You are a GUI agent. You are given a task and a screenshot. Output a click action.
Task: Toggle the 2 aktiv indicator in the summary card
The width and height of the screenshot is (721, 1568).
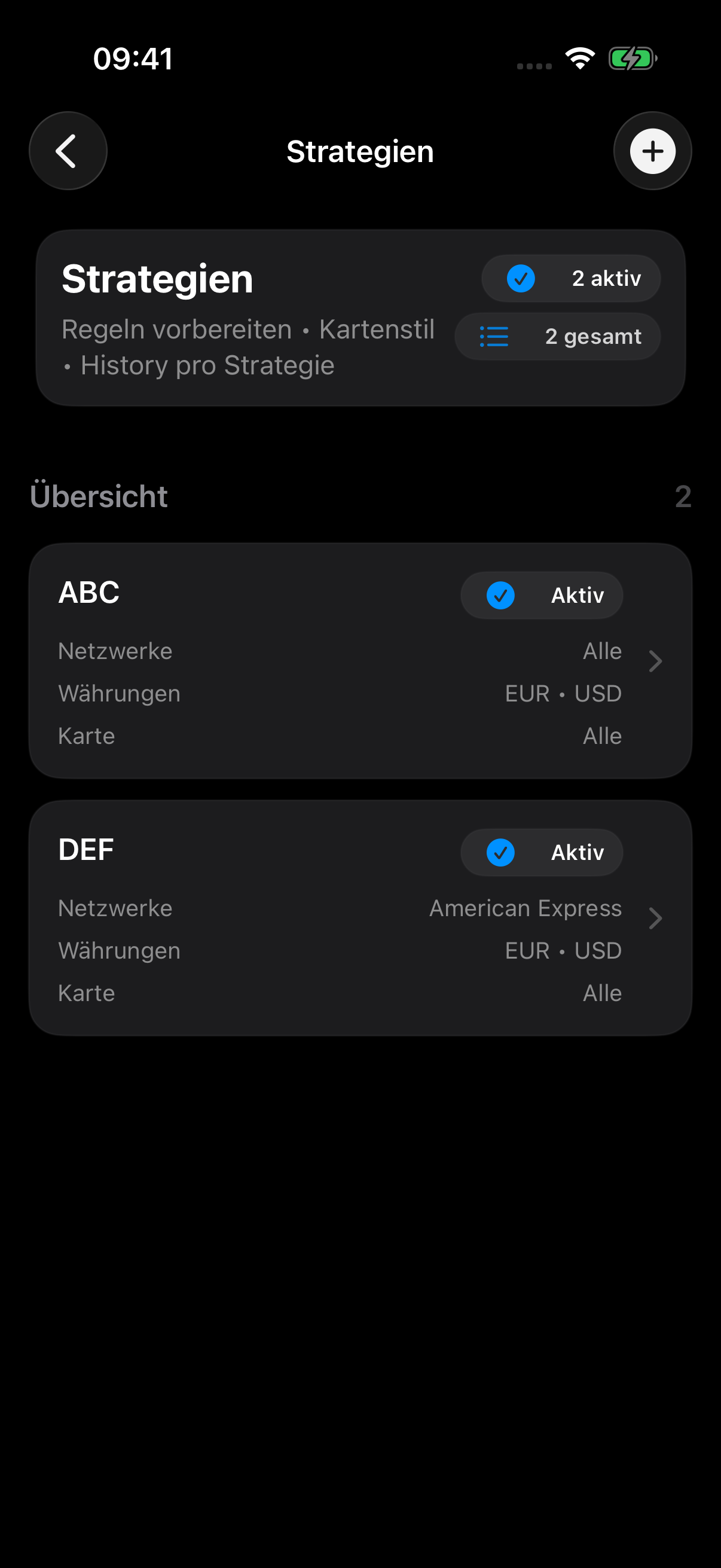570,278
